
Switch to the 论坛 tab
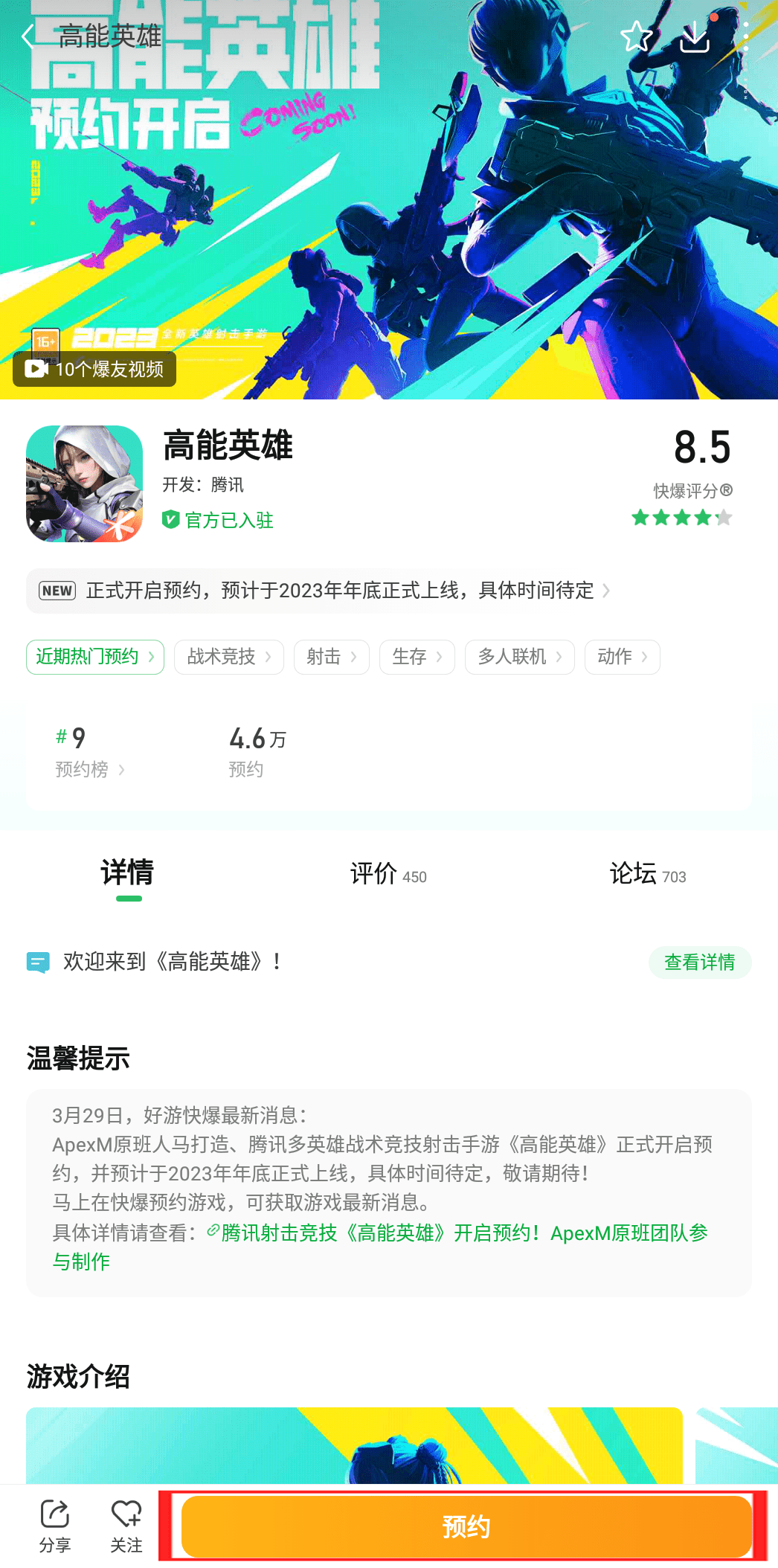click(647, 874)
